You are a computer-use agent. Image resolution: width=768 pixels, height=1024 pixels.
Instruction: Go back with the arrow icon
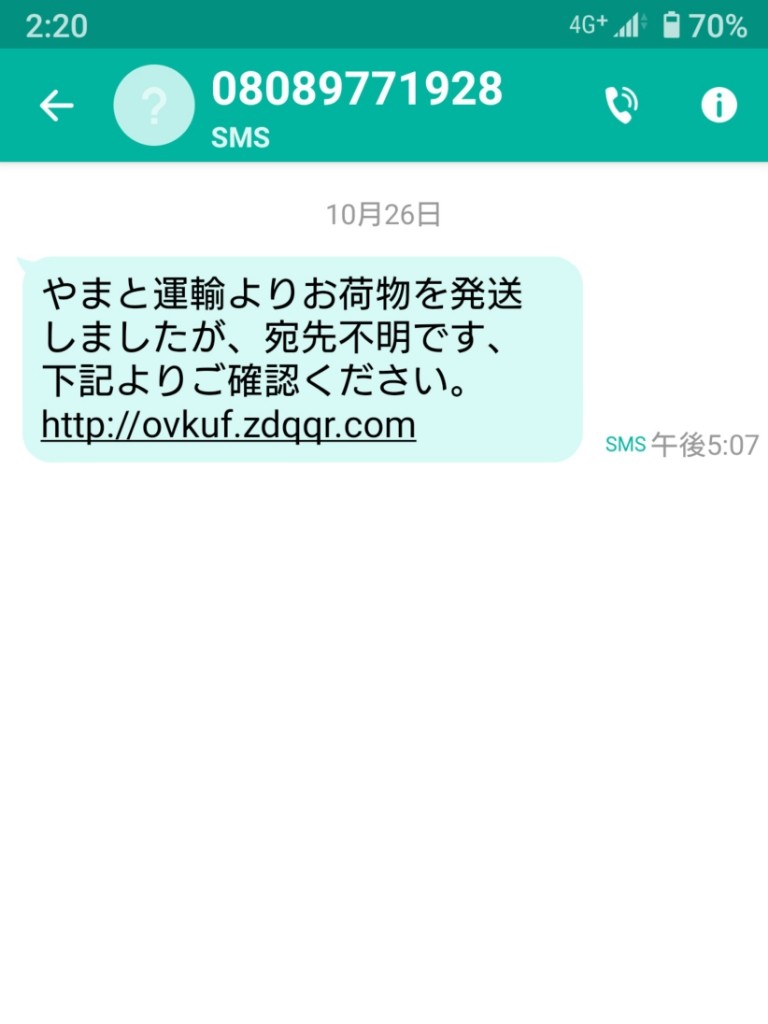click(x=56, y=105)
